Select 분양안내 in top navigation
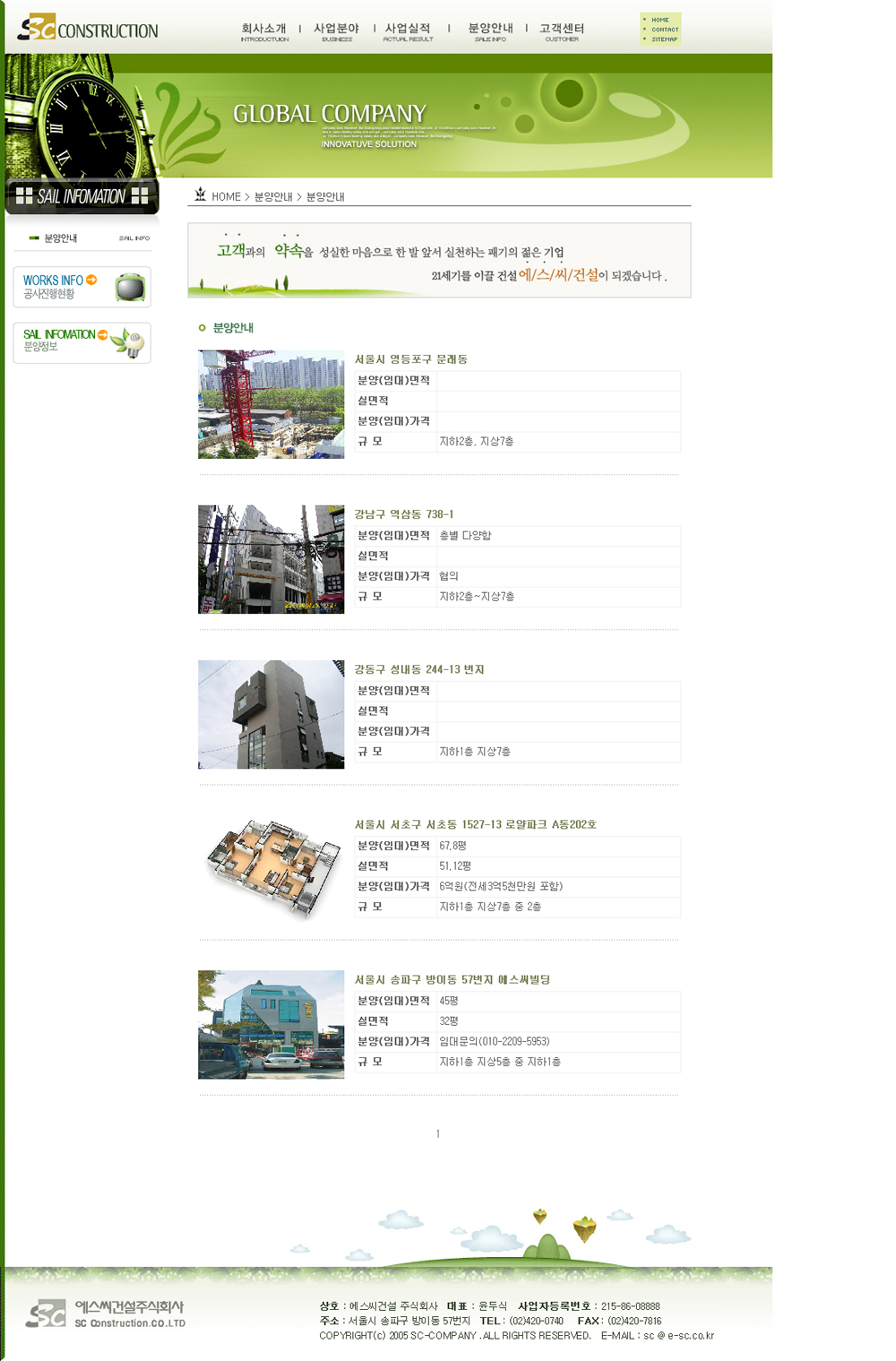 [490, 31]
